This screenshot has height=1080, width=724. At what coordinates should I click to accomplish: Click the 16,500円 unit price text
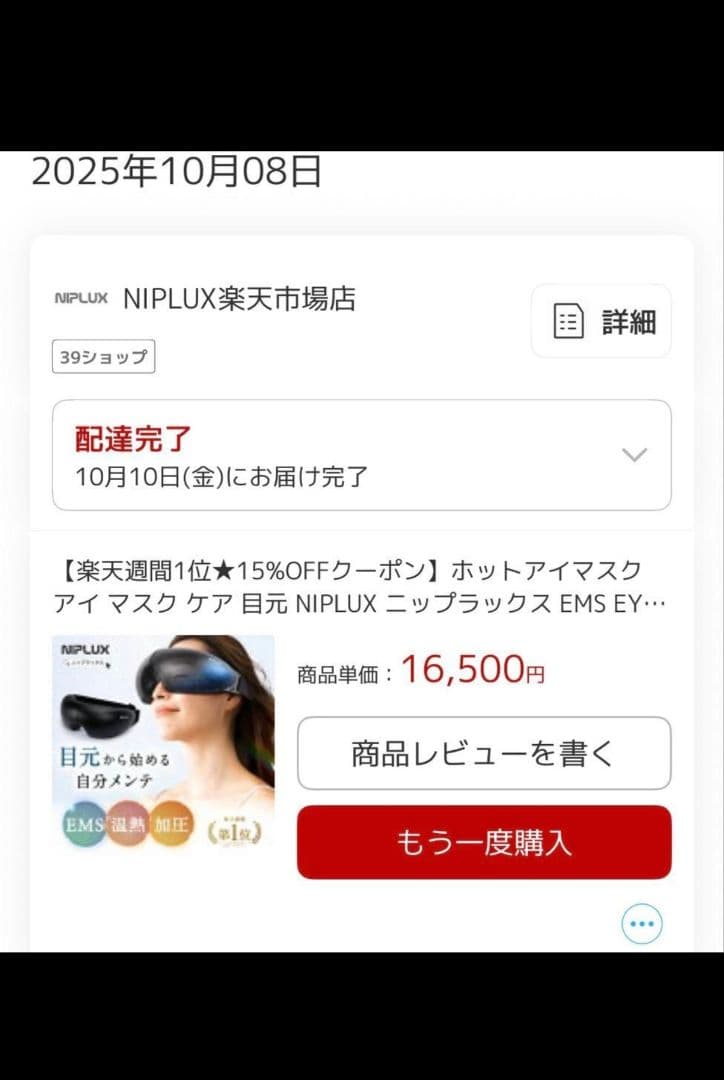click(x=471, y=671)
